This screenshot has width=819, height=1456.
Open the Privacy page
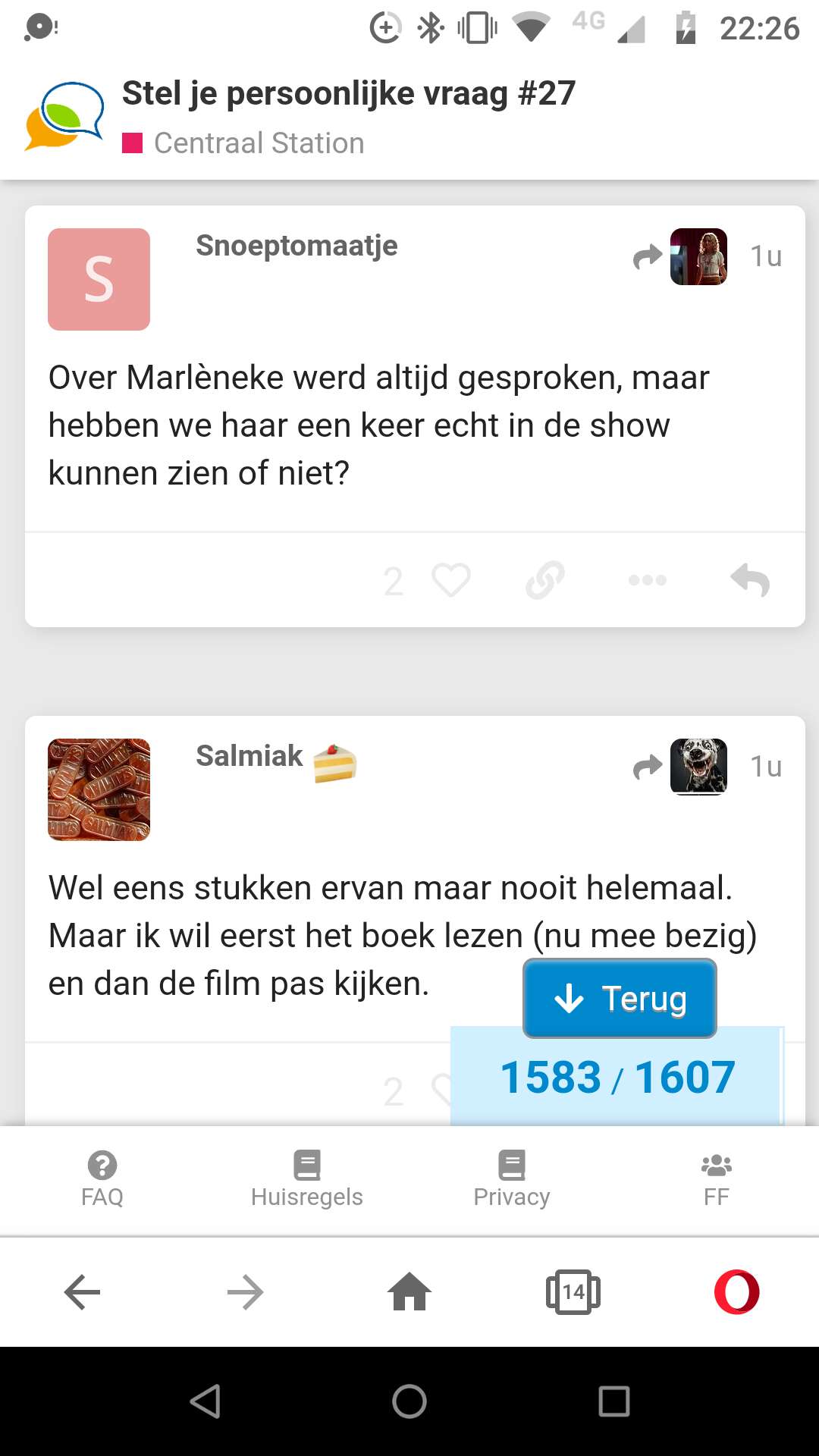pyautogui.click(x=512, y=1179)
